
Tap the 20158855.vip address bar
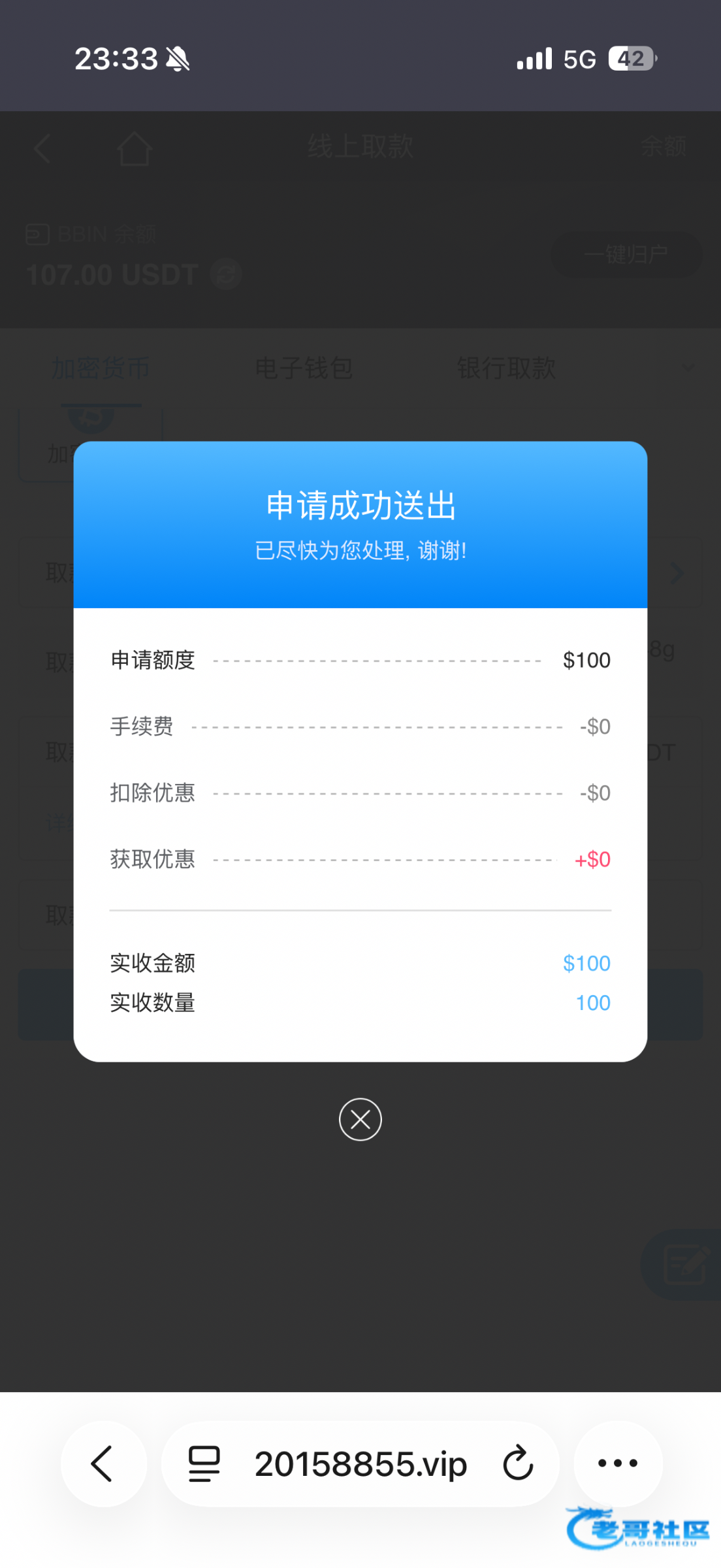pos(360,1463)
